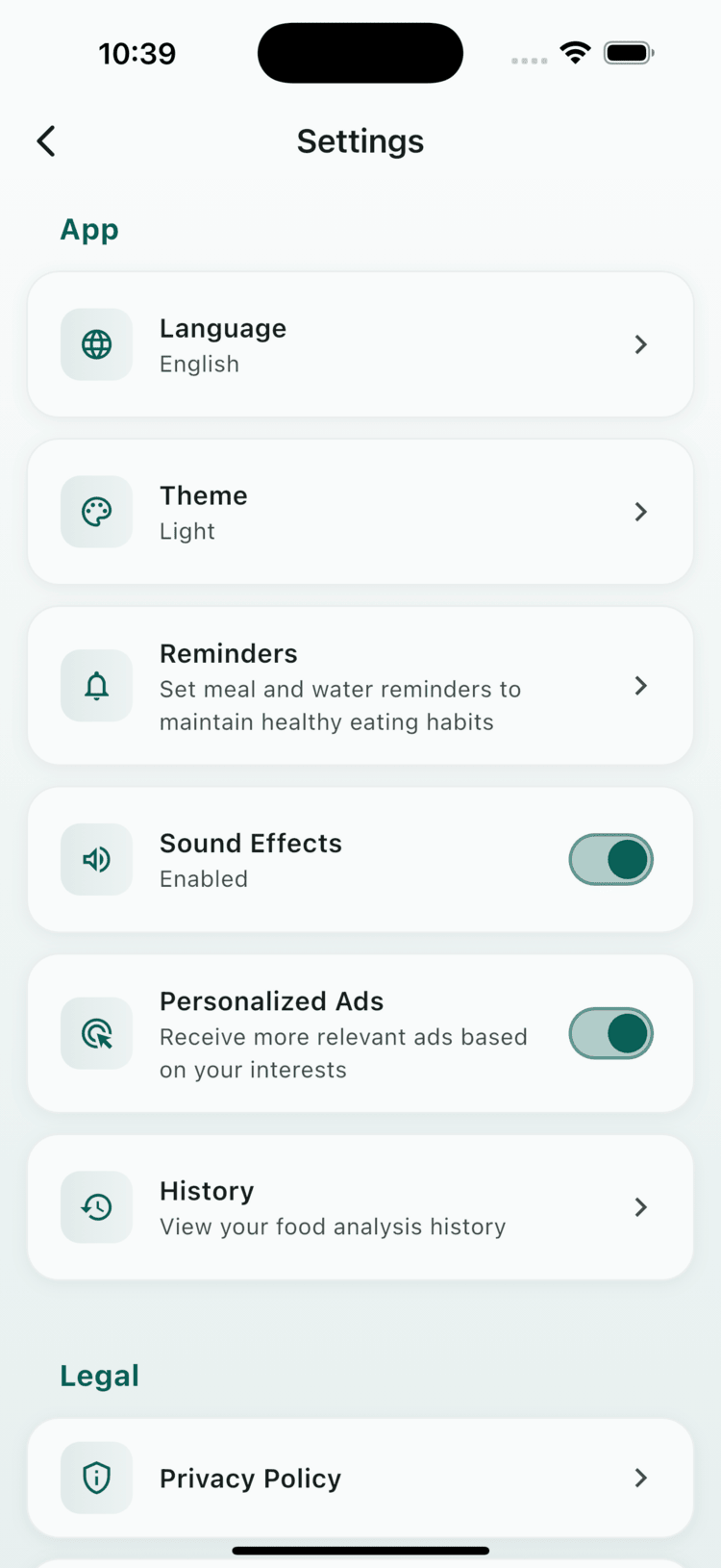Click the speaker icon for Sound Effects
Viewport: 721px width, 1568px height.
[x=96, y=859]
